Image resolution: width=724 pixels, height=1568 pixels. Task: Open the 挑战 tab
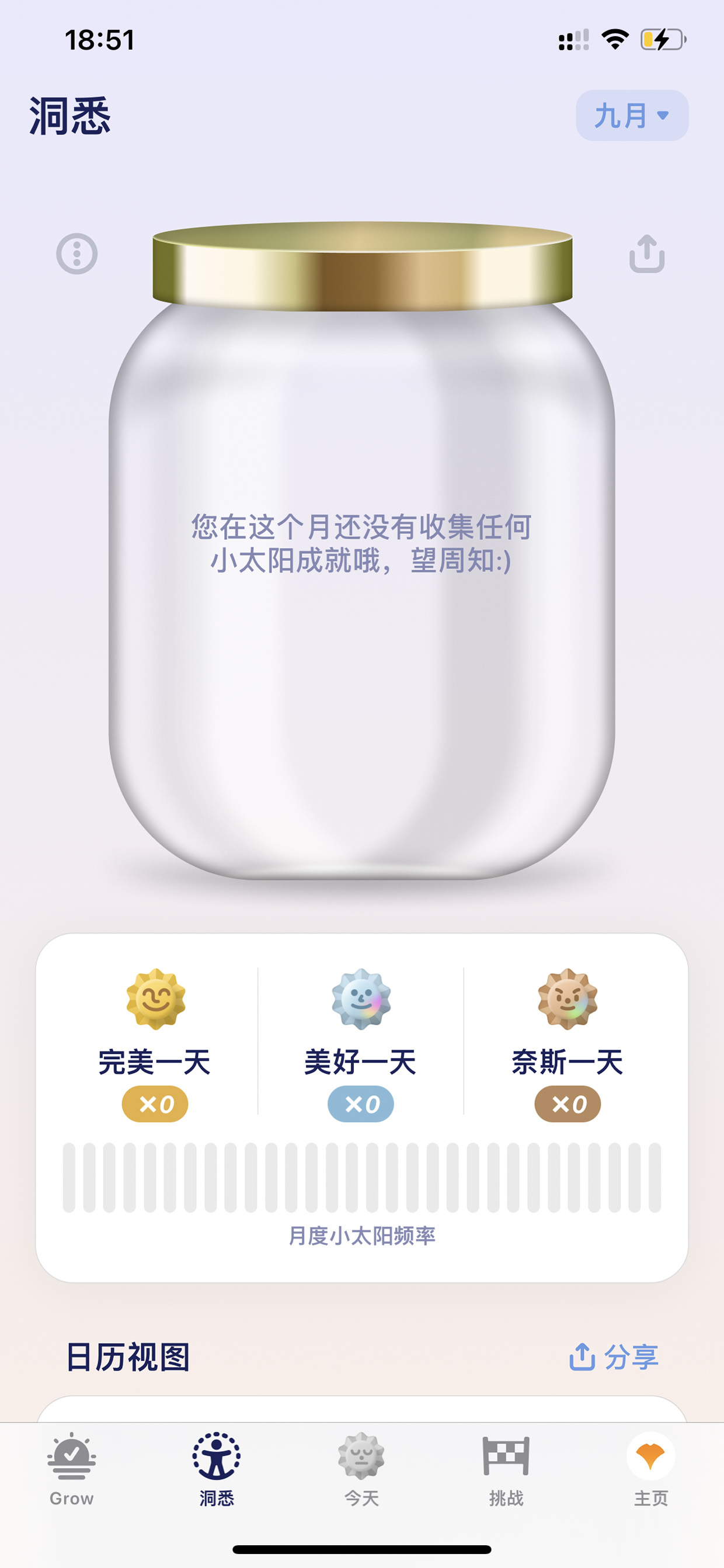[506, 1468]
